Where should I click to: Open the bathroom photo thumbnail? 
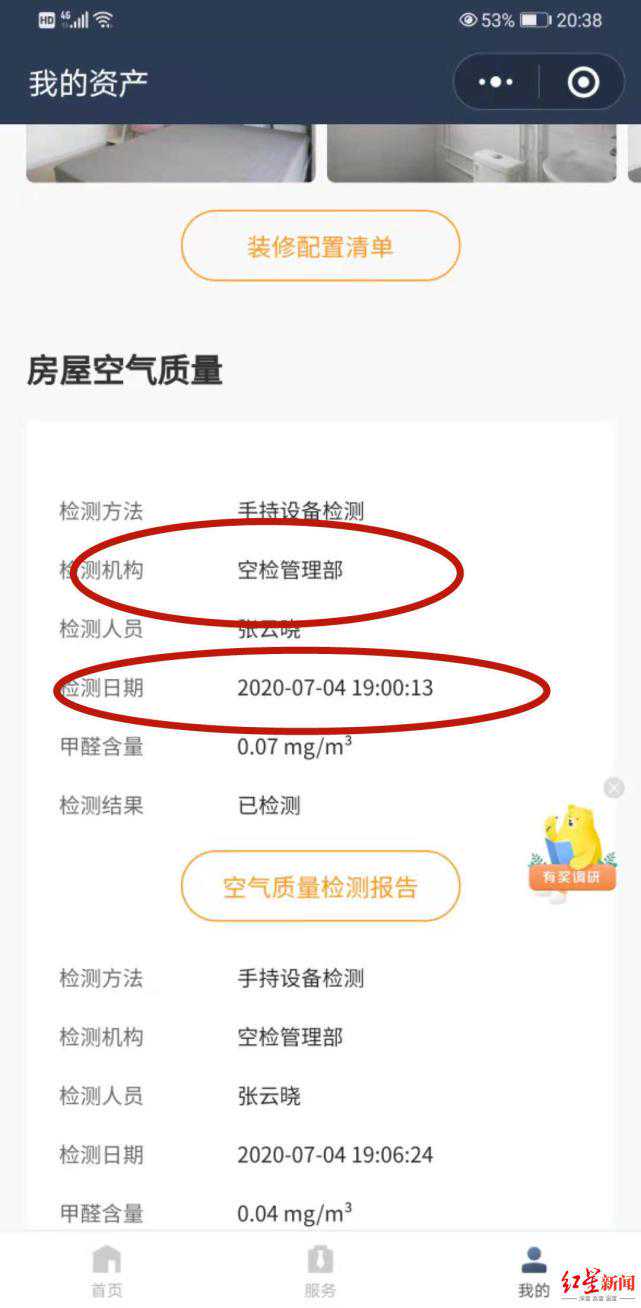[471, 153]
